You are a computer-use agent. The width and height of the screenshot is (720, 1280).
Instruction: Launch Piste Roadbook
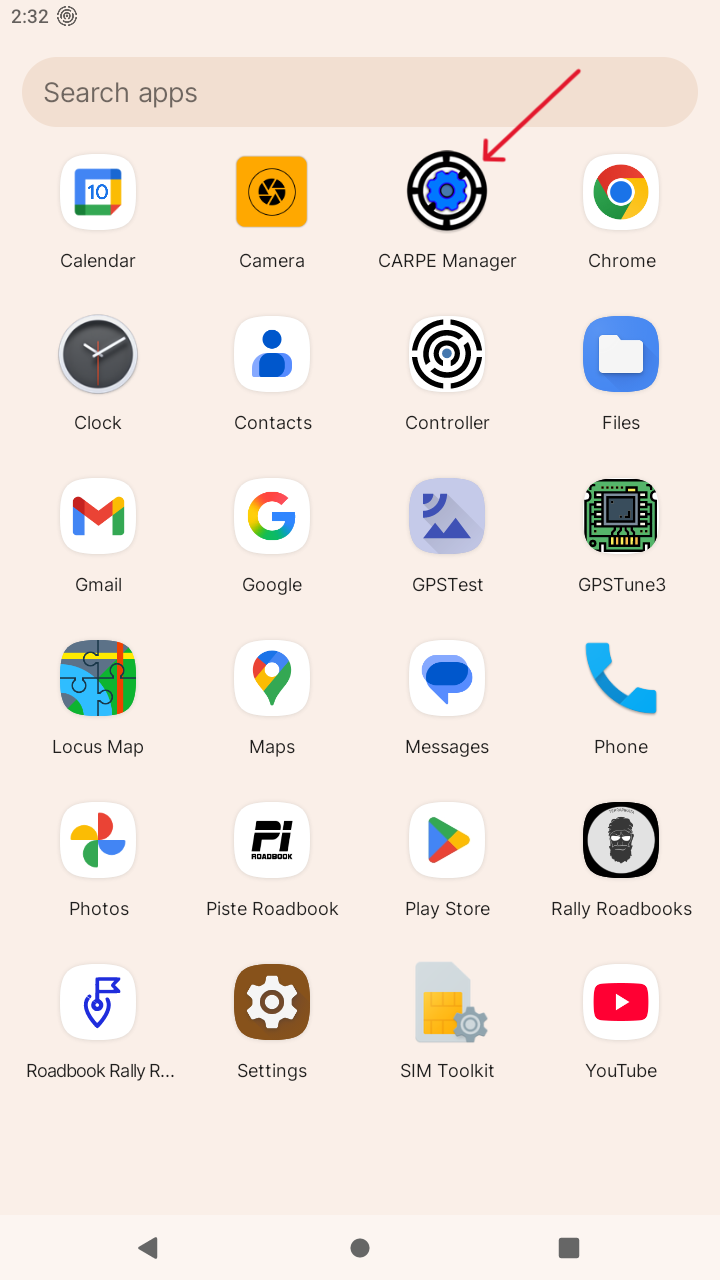click(272, 840)
